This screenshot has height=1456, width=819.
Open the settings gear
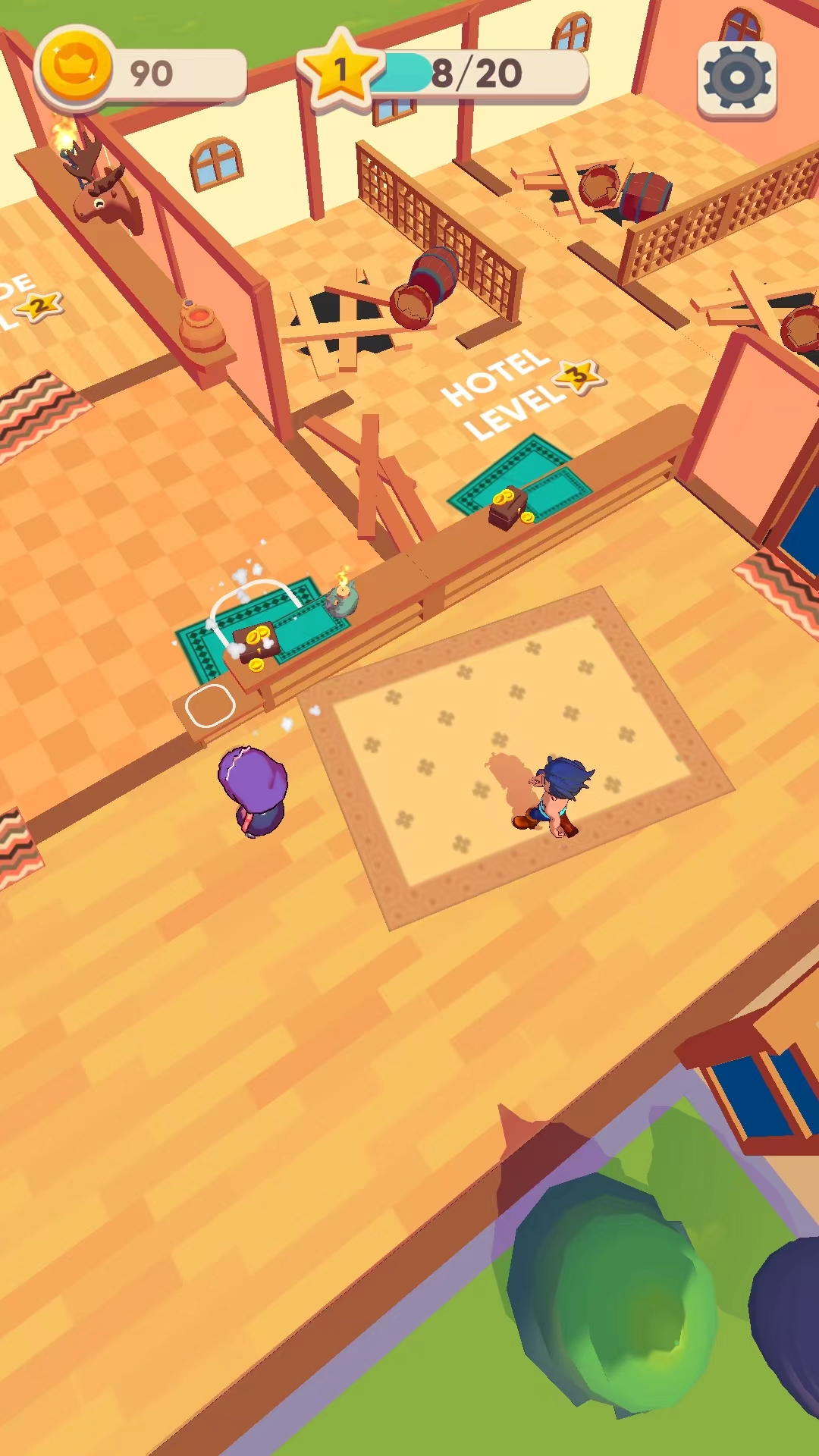(736, 78)
